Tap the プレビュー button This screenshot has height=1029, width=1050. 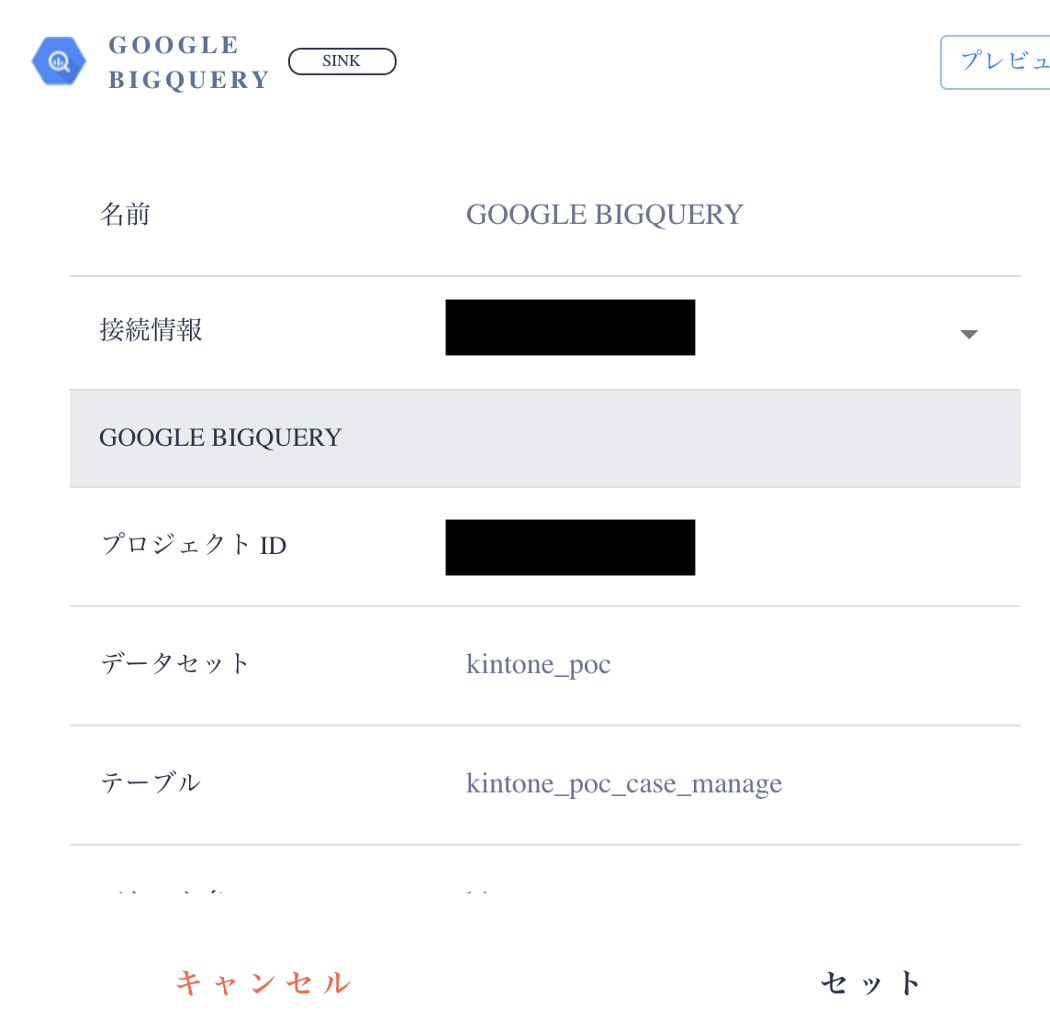[x=996, y=62]
